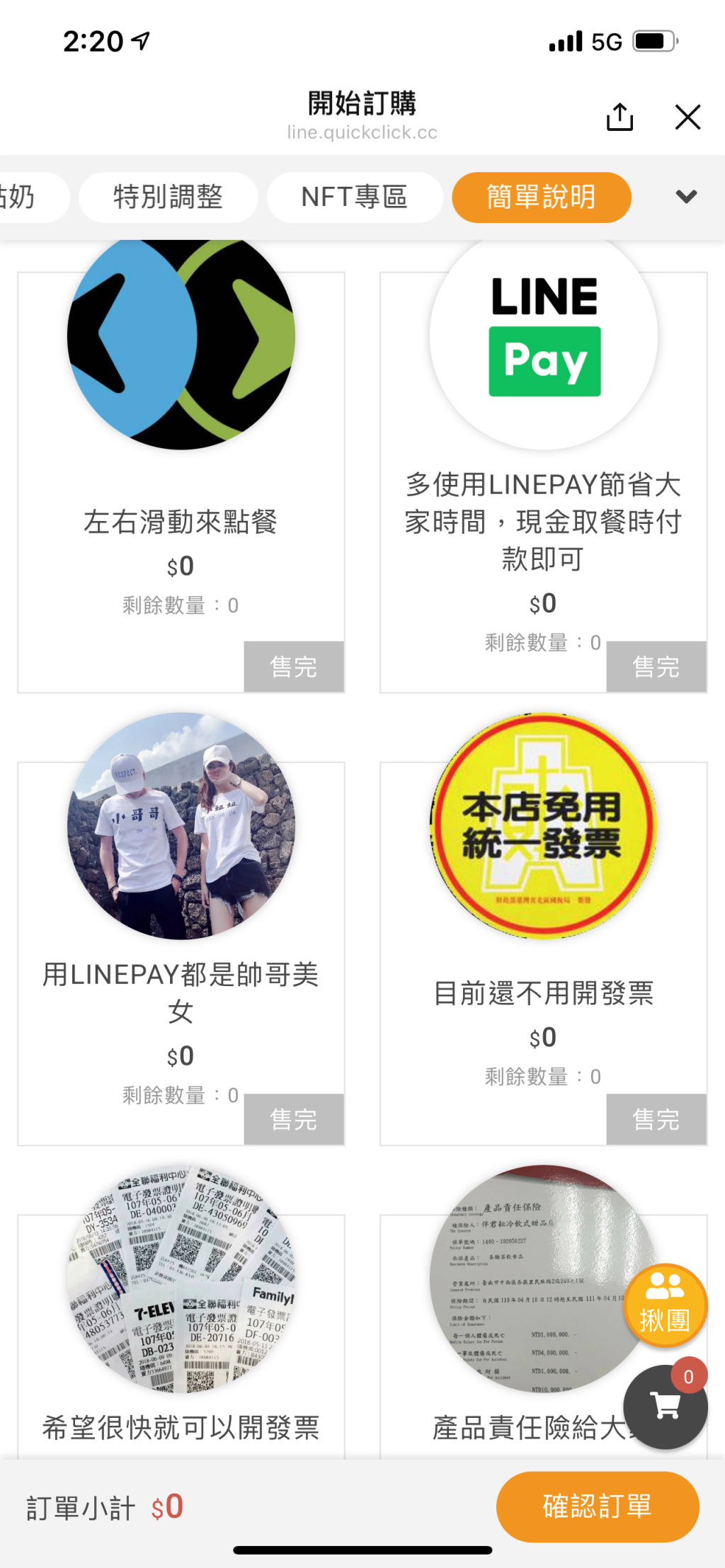Switch to 特別調整 category

[169, 197]
